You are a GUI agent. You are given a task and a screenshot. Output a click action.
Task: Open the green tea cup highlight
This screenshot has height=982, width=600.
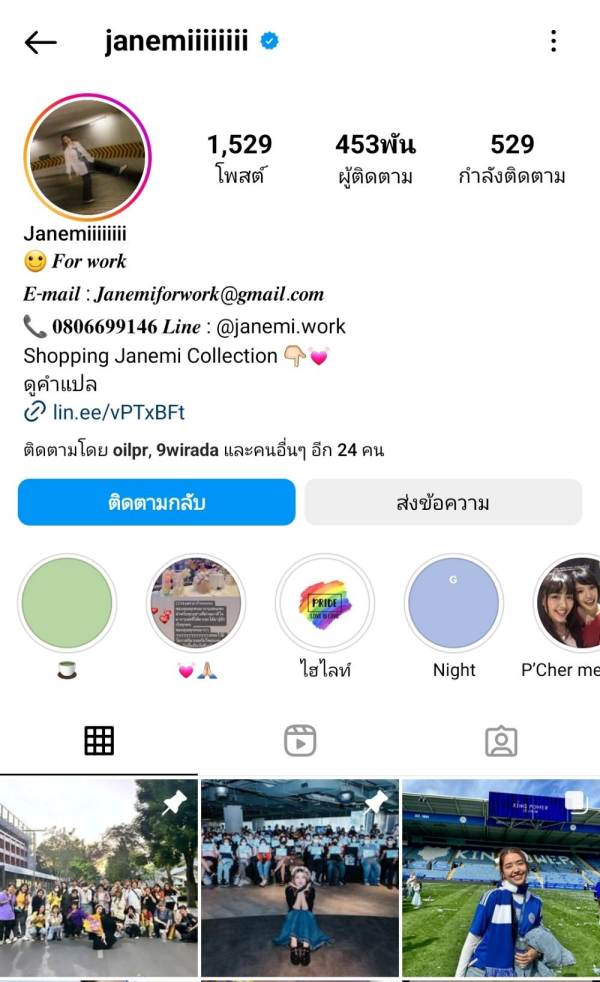(67, 603)
